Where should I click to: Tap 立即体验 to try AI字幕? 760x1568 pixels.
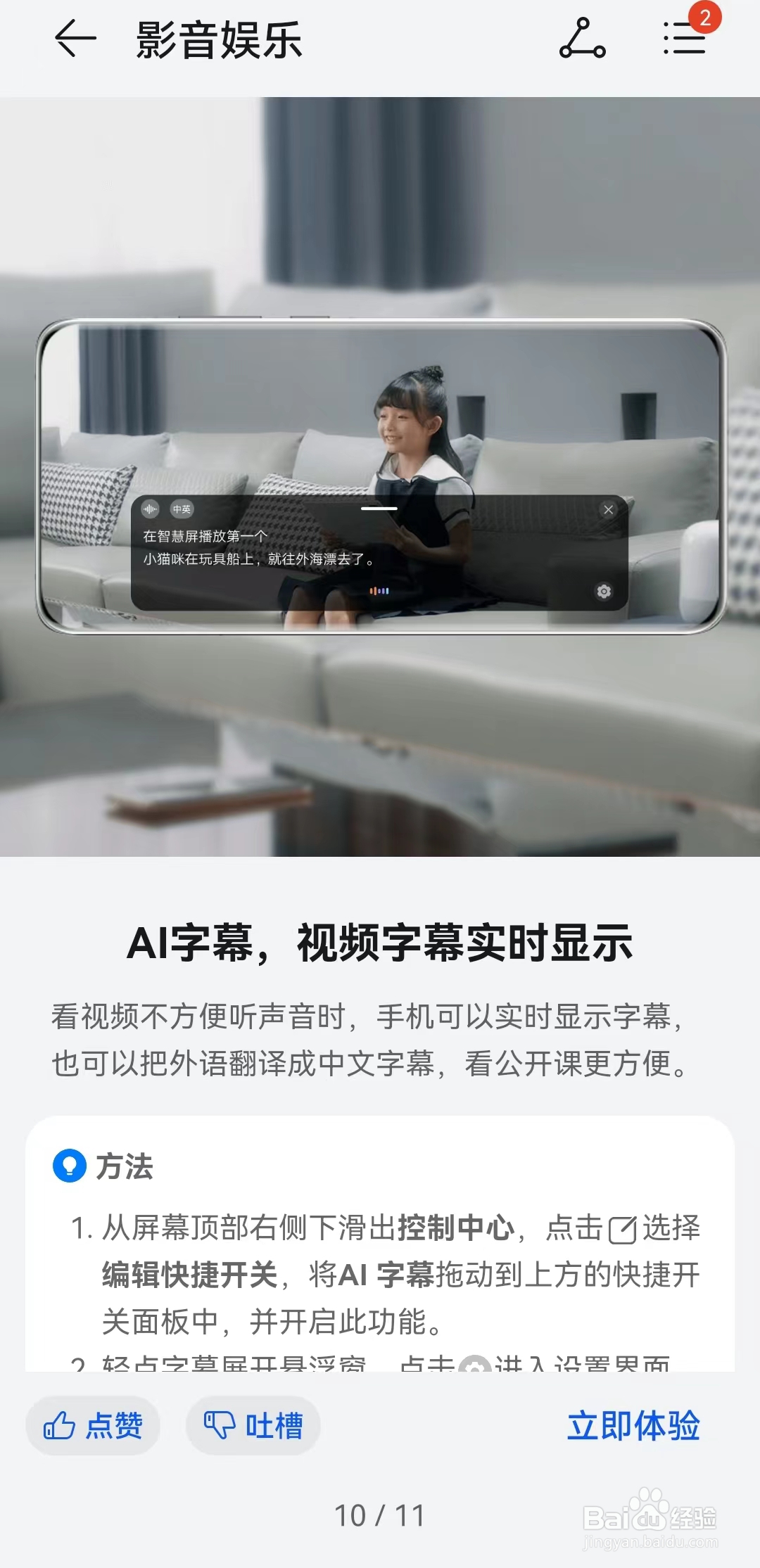tap(633, 1426)
